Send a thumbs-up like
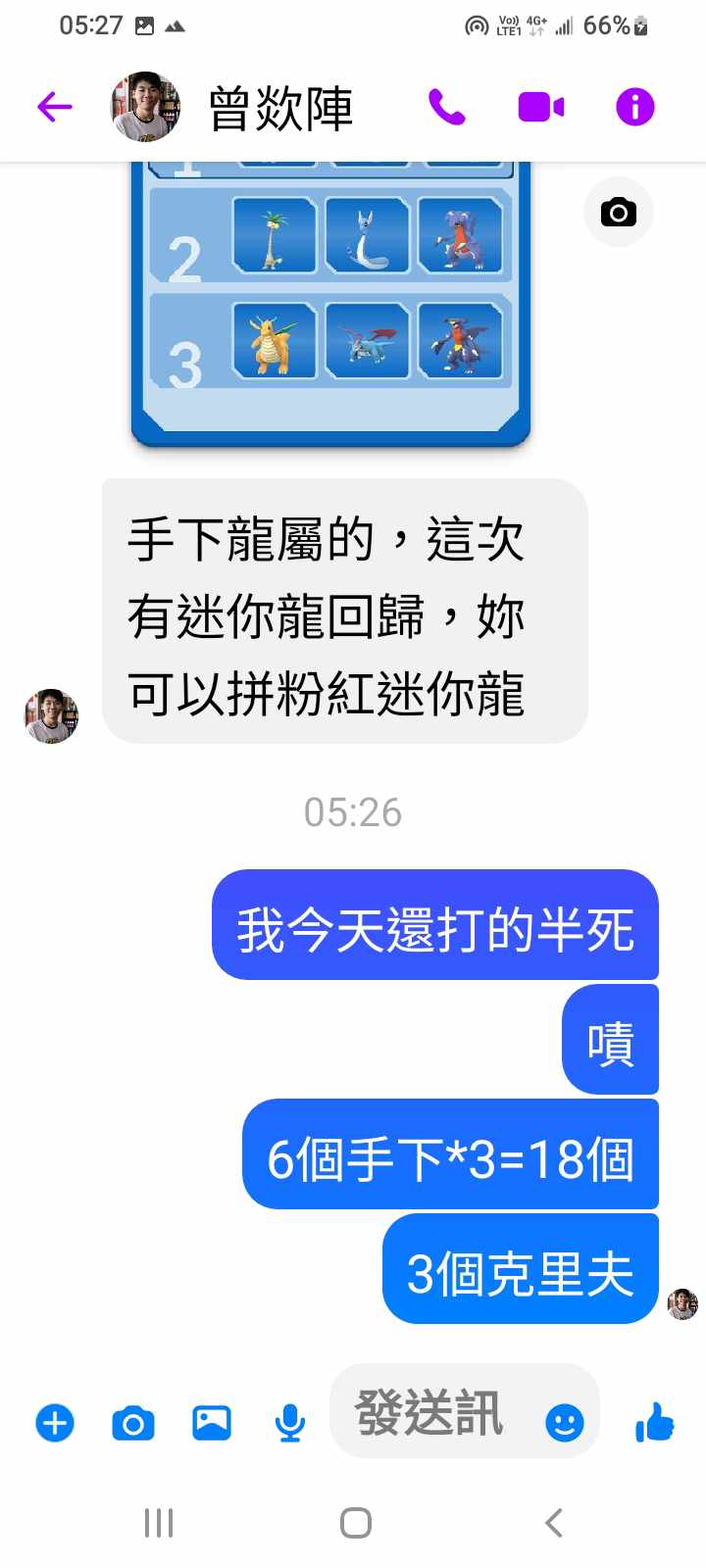706x1568 pixels. pos(654,1421)
